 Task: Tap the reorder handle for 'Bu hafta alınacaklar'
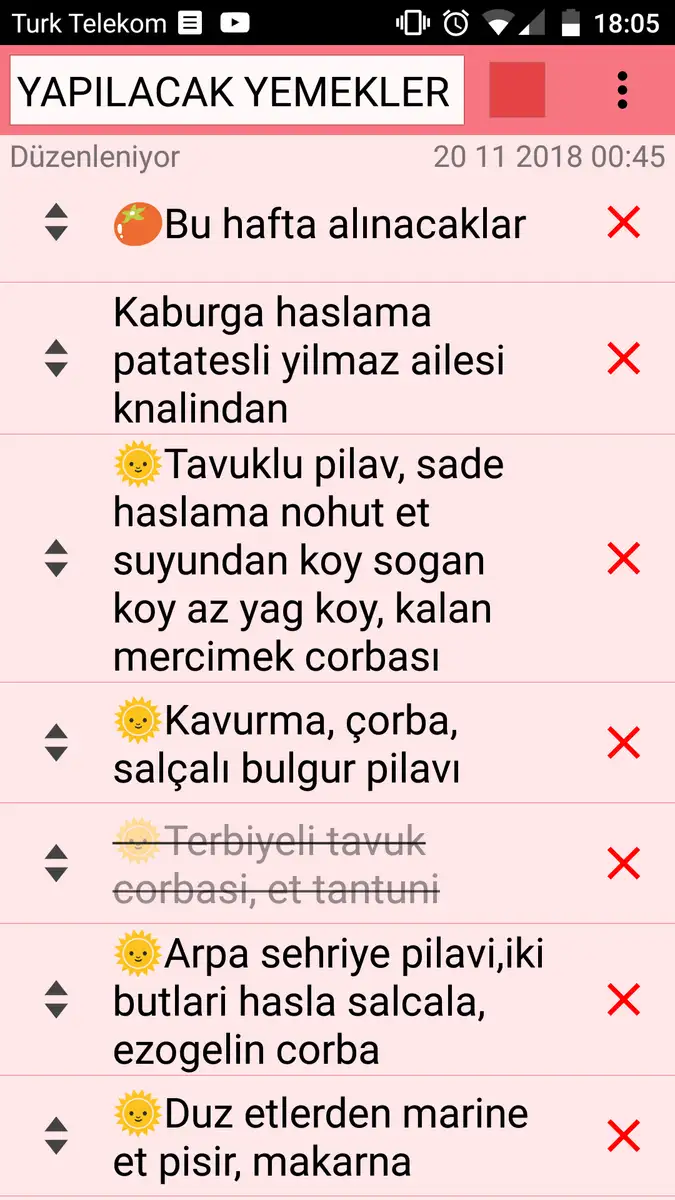click(x=56, y=222)
